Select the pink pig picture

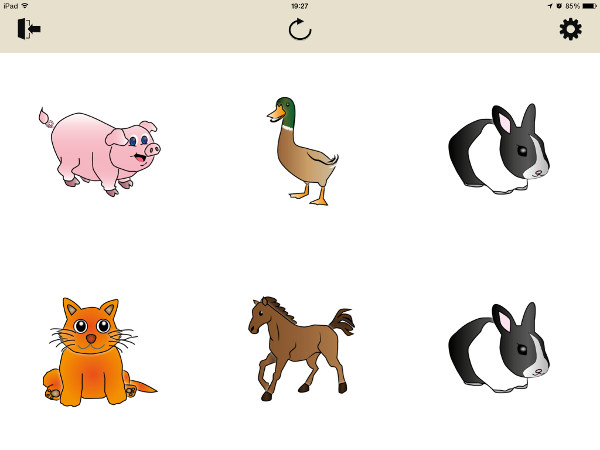click(x=100, y=150)
